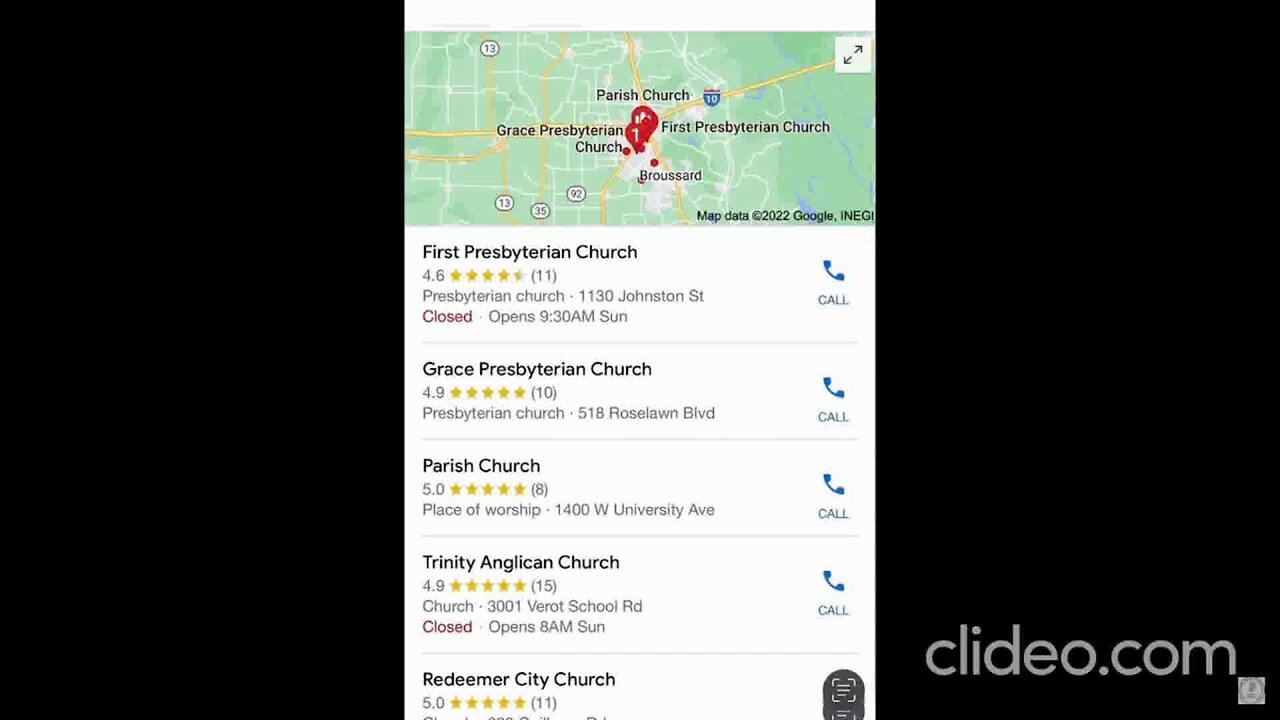Expand the map to full screen
Viewport: 1280px width, 720px height.
click(852, 56)
